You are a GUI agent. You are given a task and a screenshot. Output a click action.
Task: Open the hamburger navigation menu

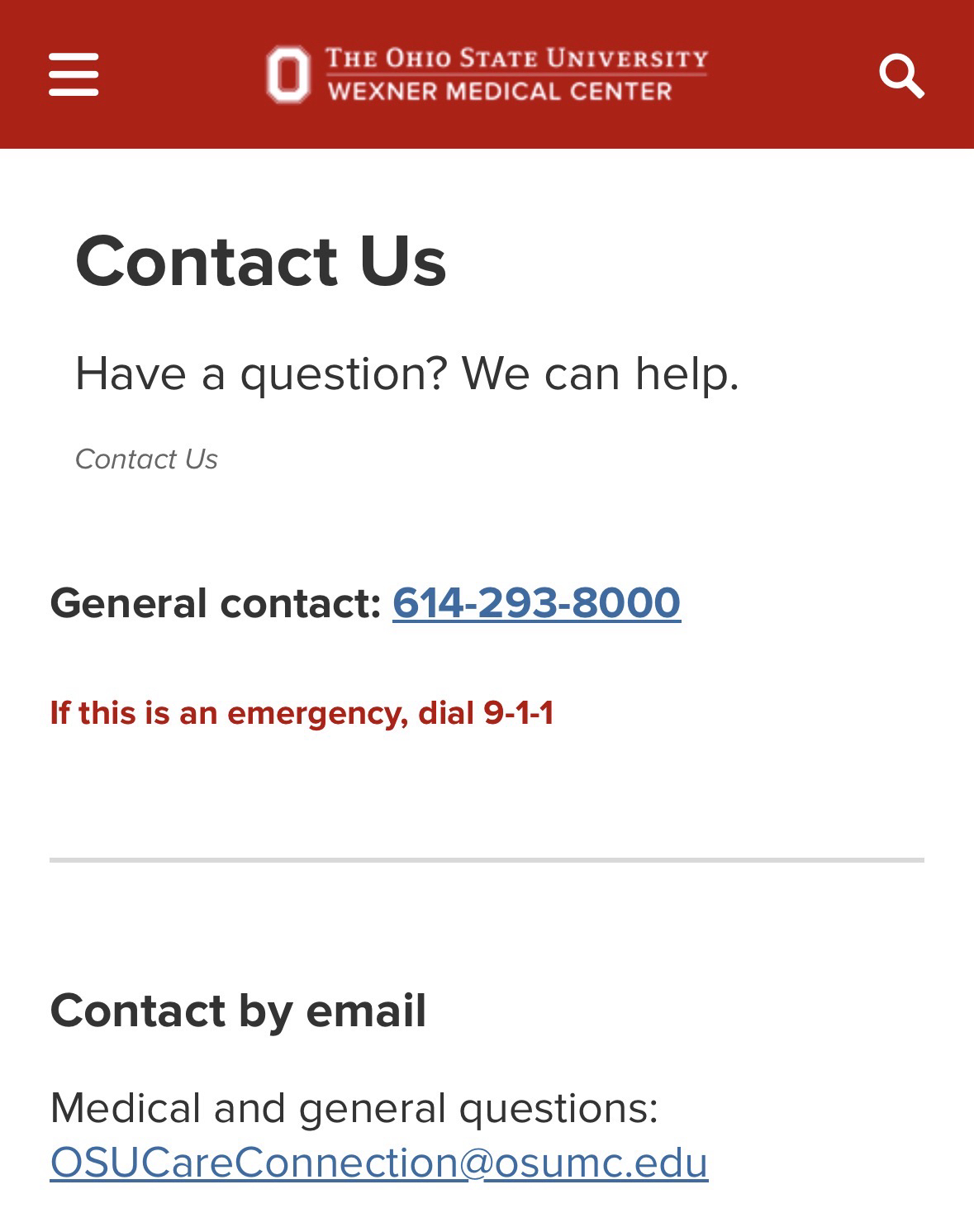pos(74,74)
